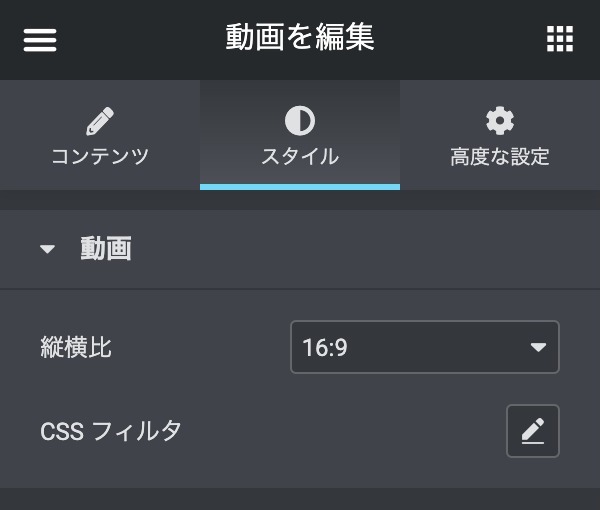The width and height of the screenshot is (600, 510).
Task: Open the widgets grid icon
Action: click(x=560, y=40)
